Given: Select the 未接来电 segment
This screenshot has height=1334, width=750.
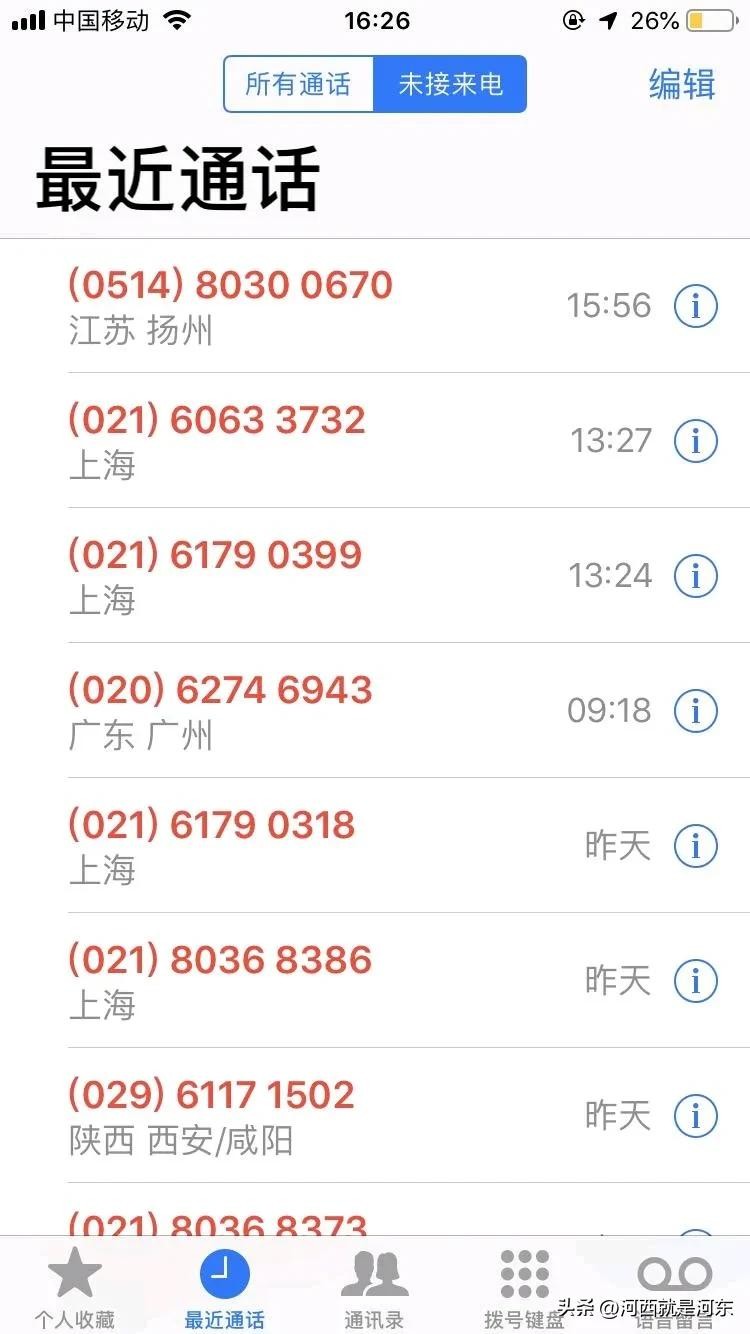Looking at the screenshot, I should pos(450,85).
